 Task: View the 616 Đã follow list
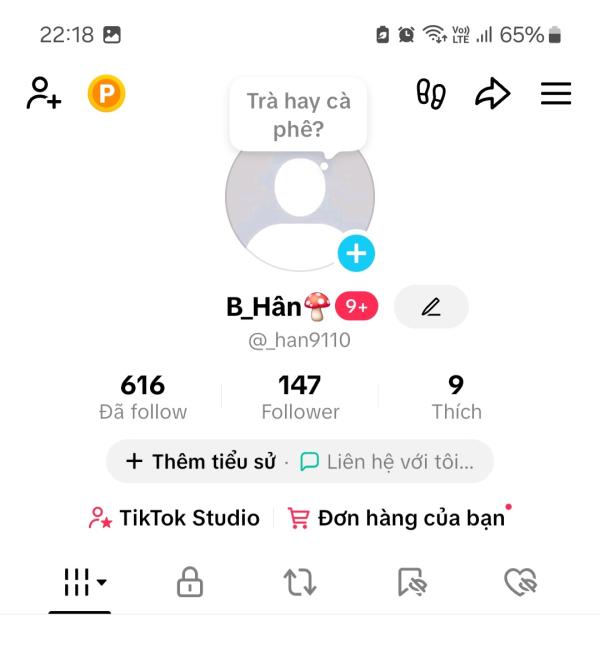click(143, 397)
